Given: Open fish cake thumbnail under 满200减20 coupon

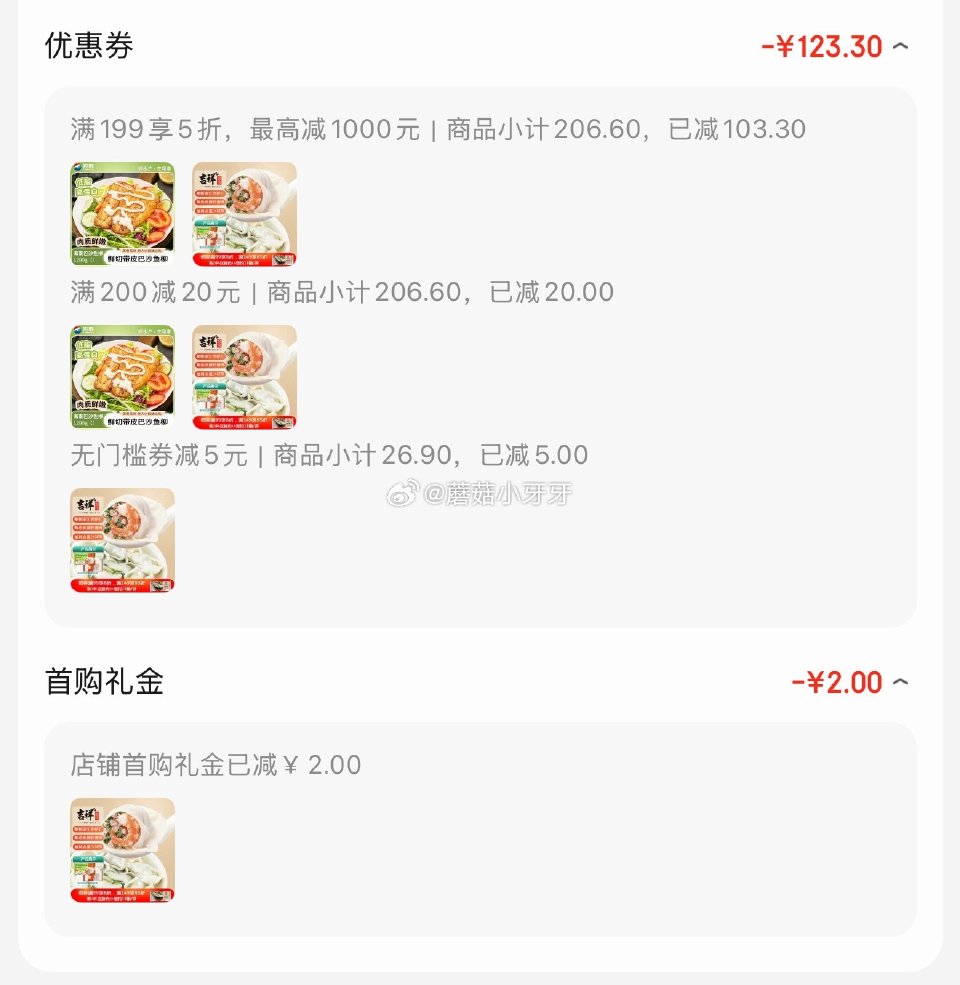Looking at the screenshot, I should click(121, 377).
